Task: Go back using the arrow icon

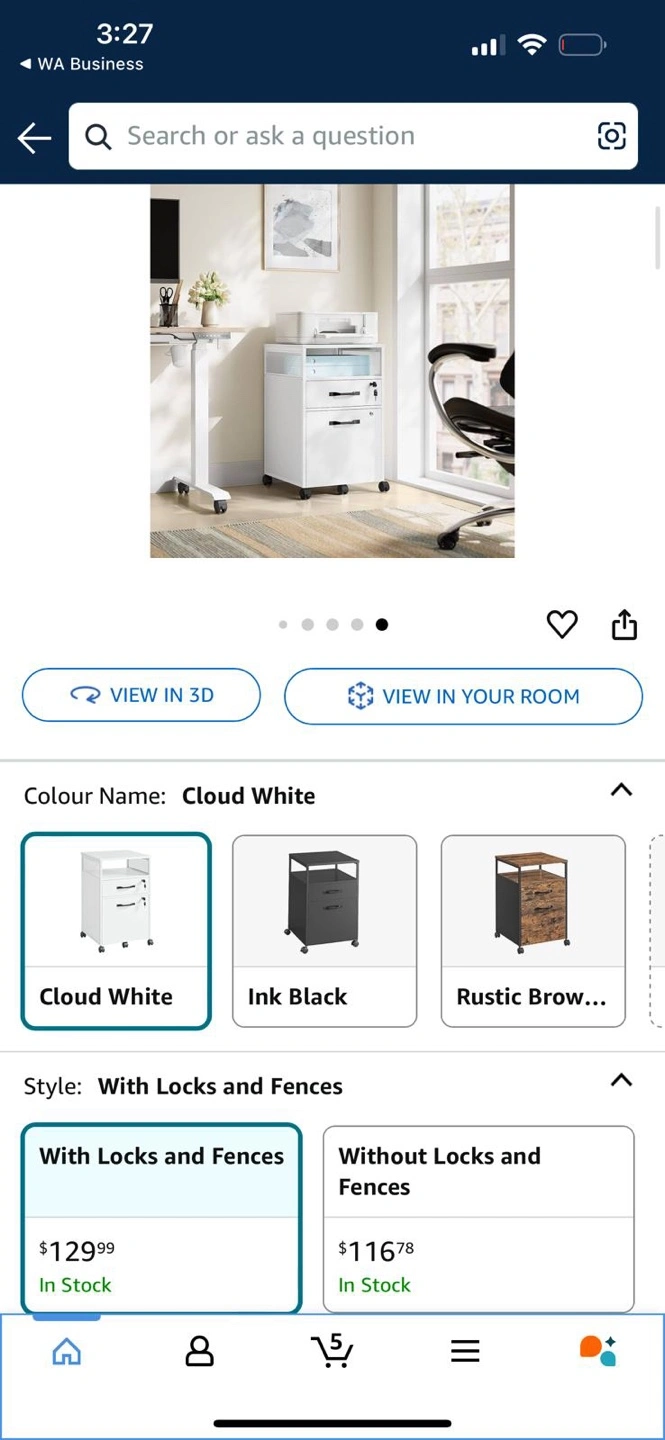Action: click(x=34, y=137)
